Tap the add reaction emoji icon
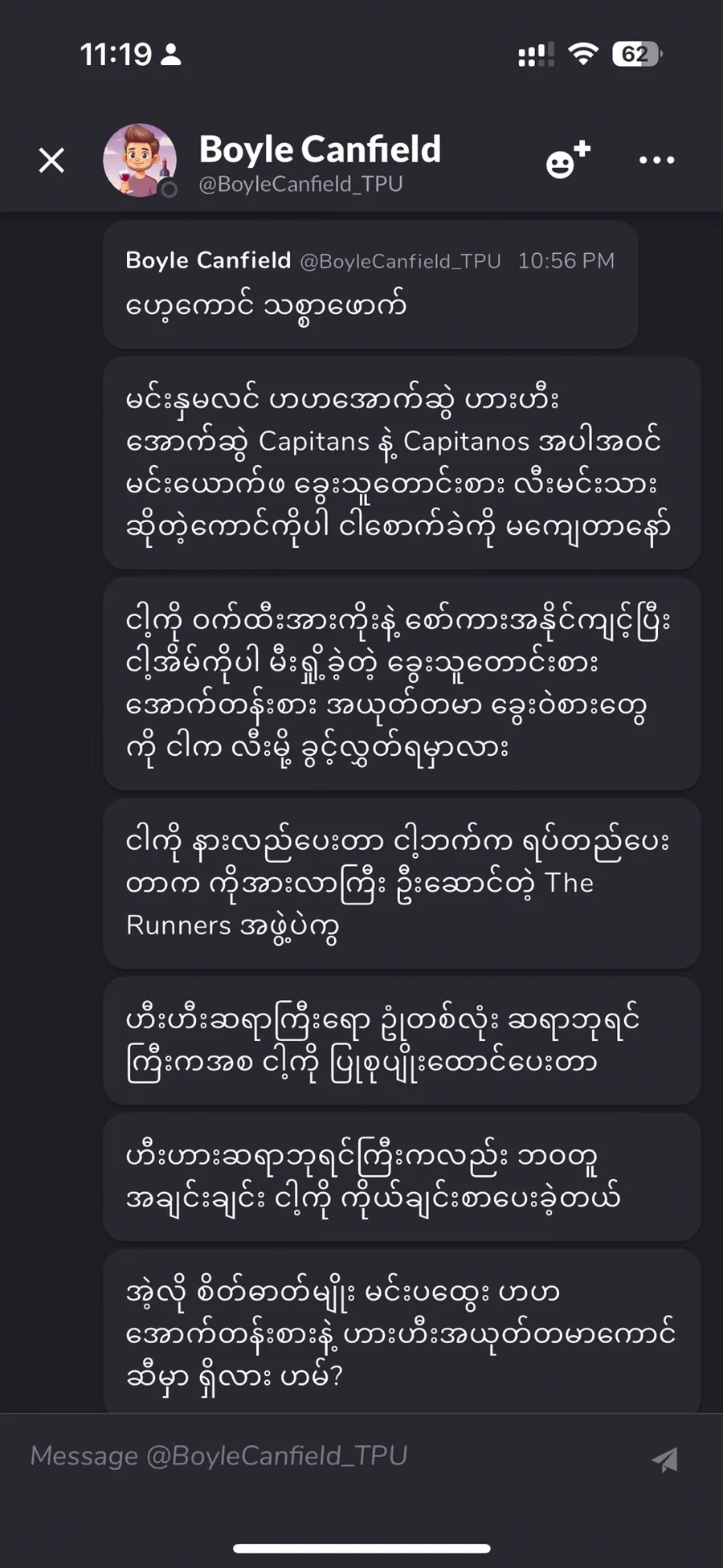 (567, 160)
